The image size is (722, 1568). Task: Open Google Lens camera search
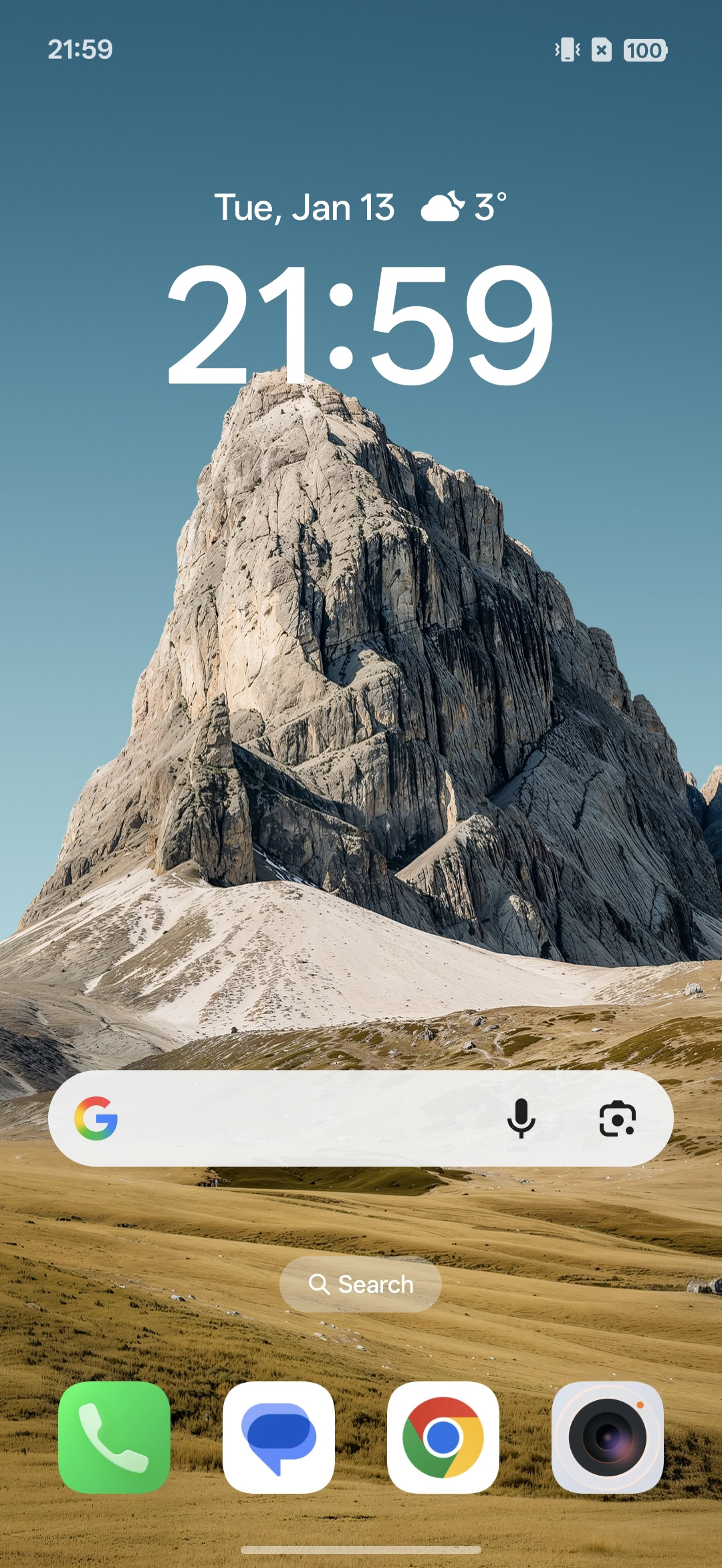617,1118
